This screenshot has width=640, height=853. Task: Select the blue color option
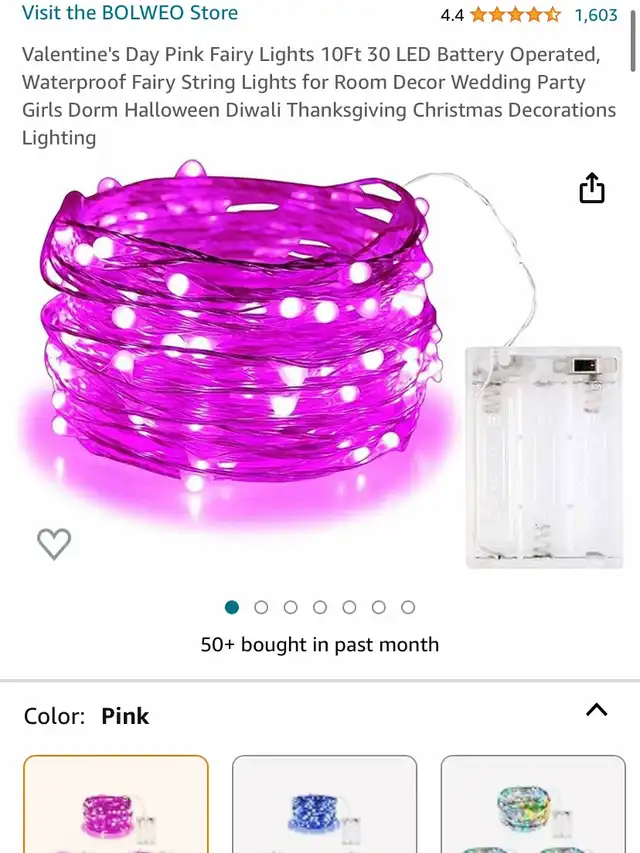click(324, 804)
